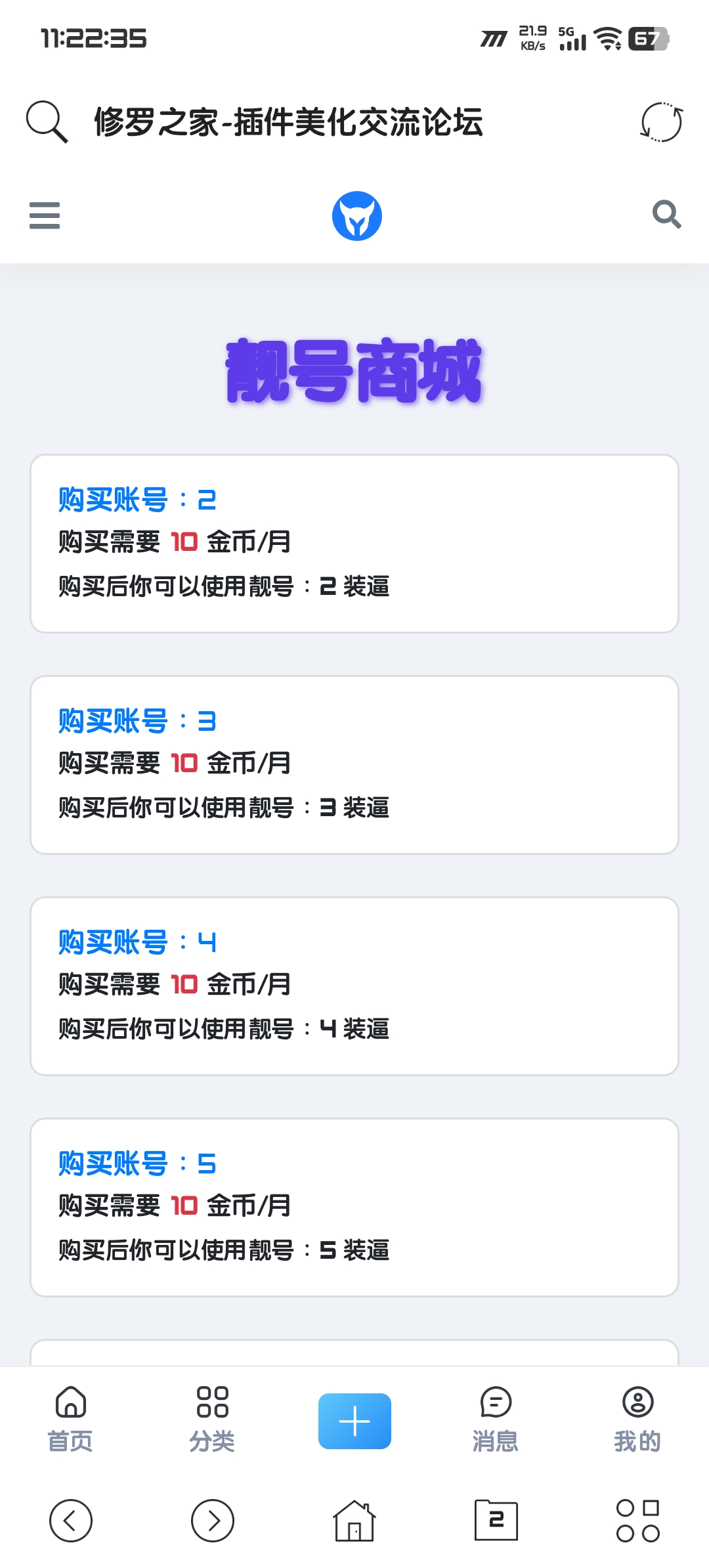
Task: Open the card for 购买账号：3
Action: [354, 765]
